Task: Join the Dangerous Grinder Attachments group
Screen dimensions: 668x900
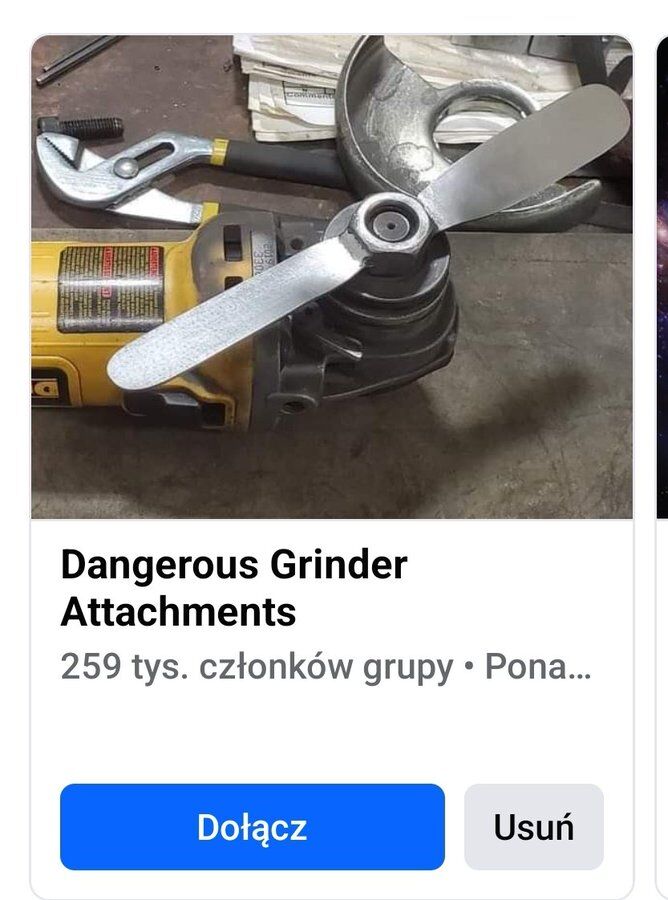Action: click(x=252, y=827)
